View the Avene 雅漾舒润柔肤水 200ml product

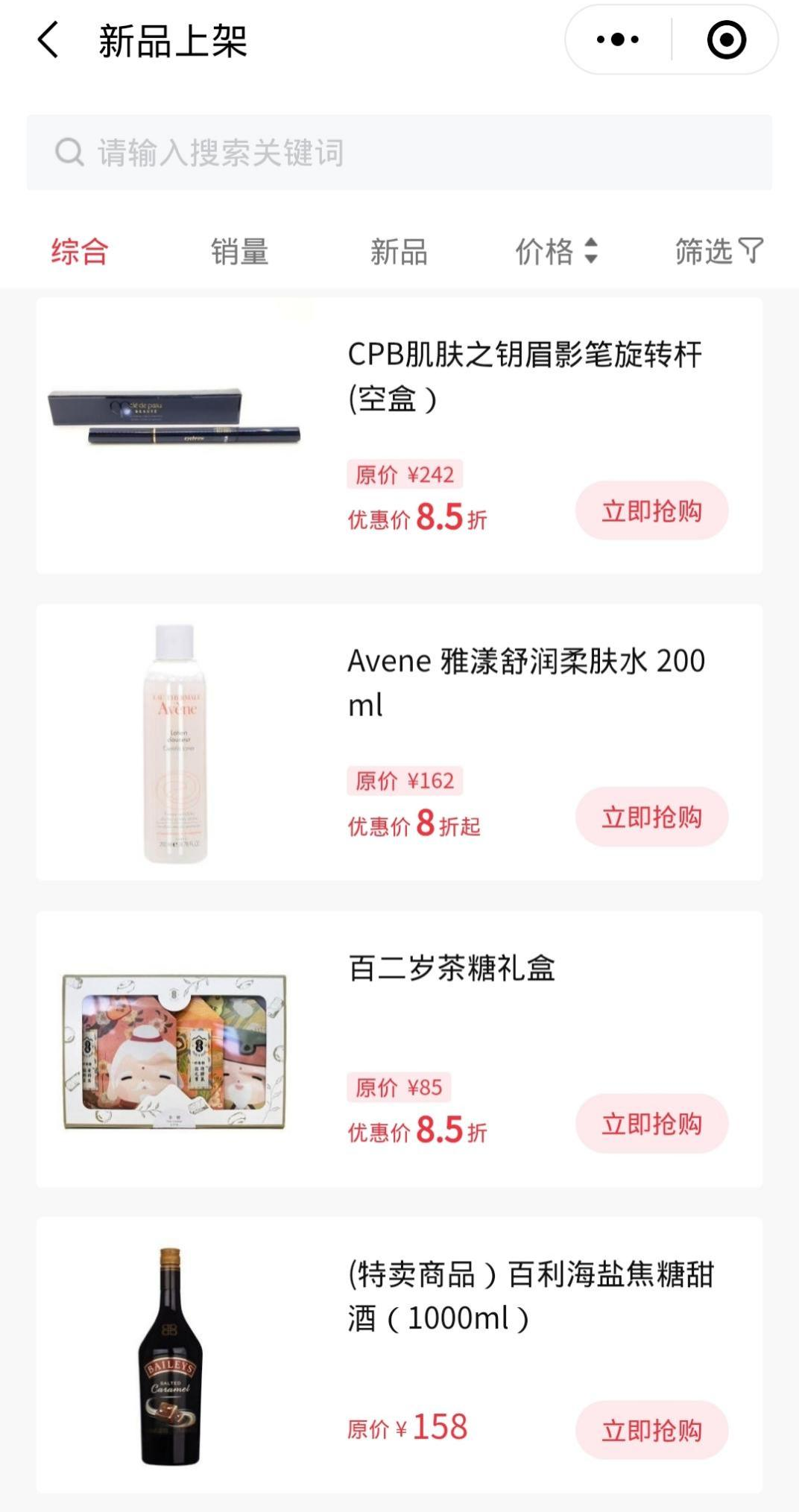[x=525, y=682]
